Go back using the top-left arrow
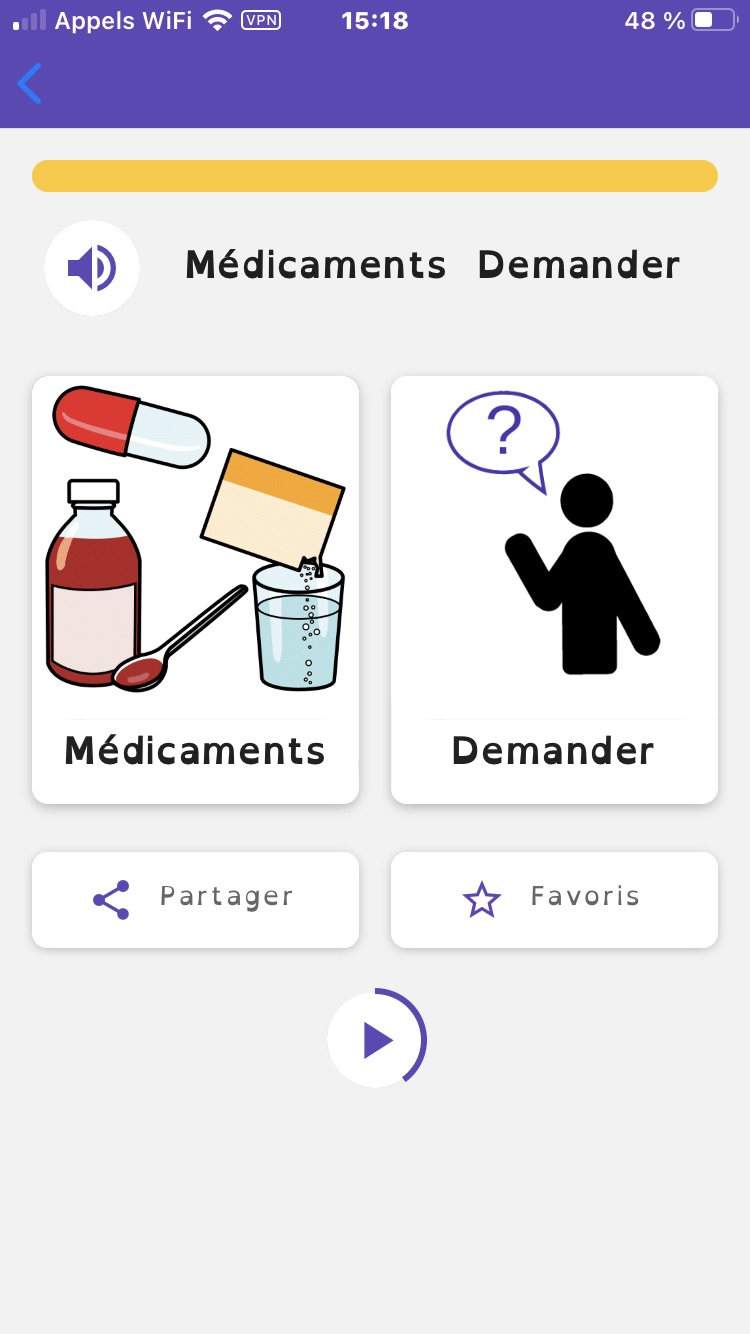The width and height of the screenshot is (750, 1334). click(x=30, y=84)
